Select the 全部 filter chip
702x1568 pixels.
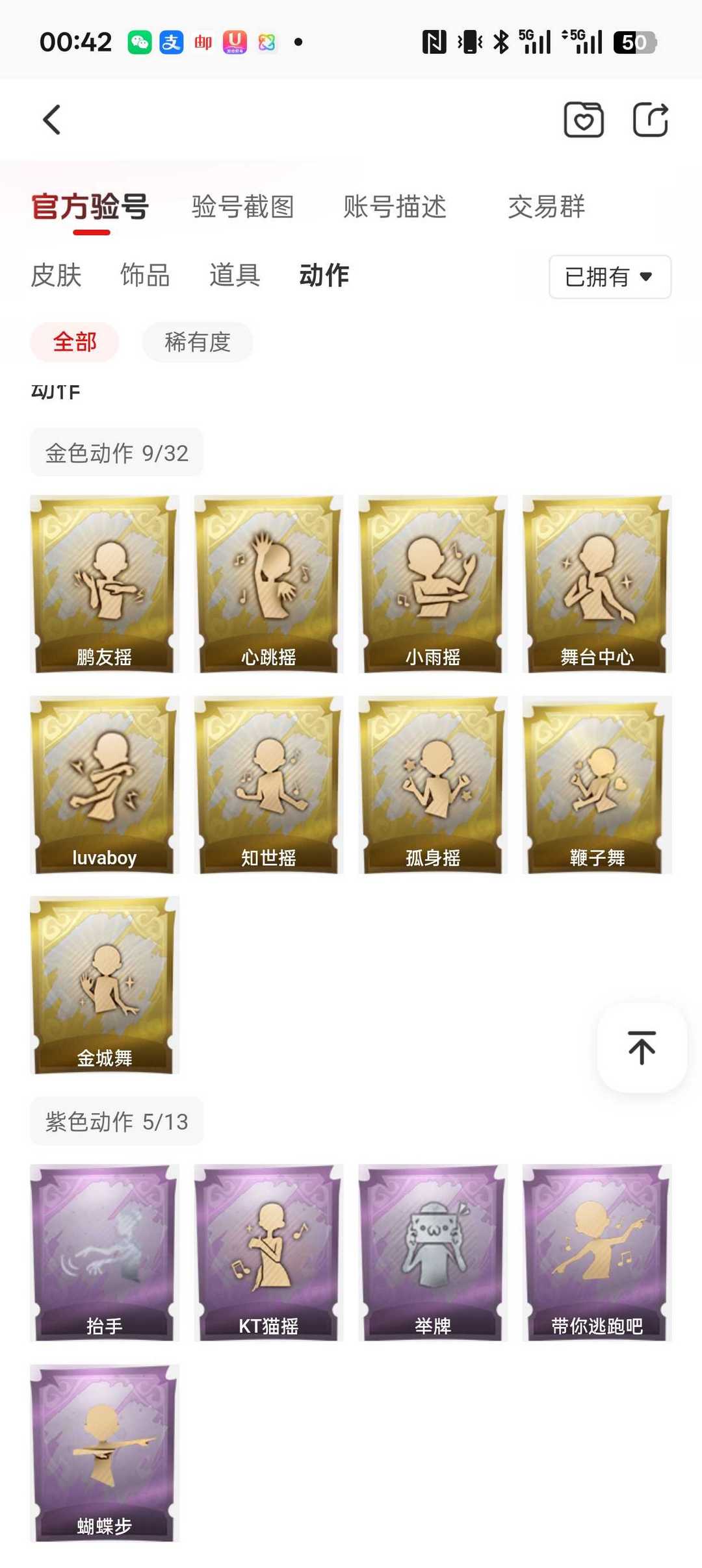point(75,342)
